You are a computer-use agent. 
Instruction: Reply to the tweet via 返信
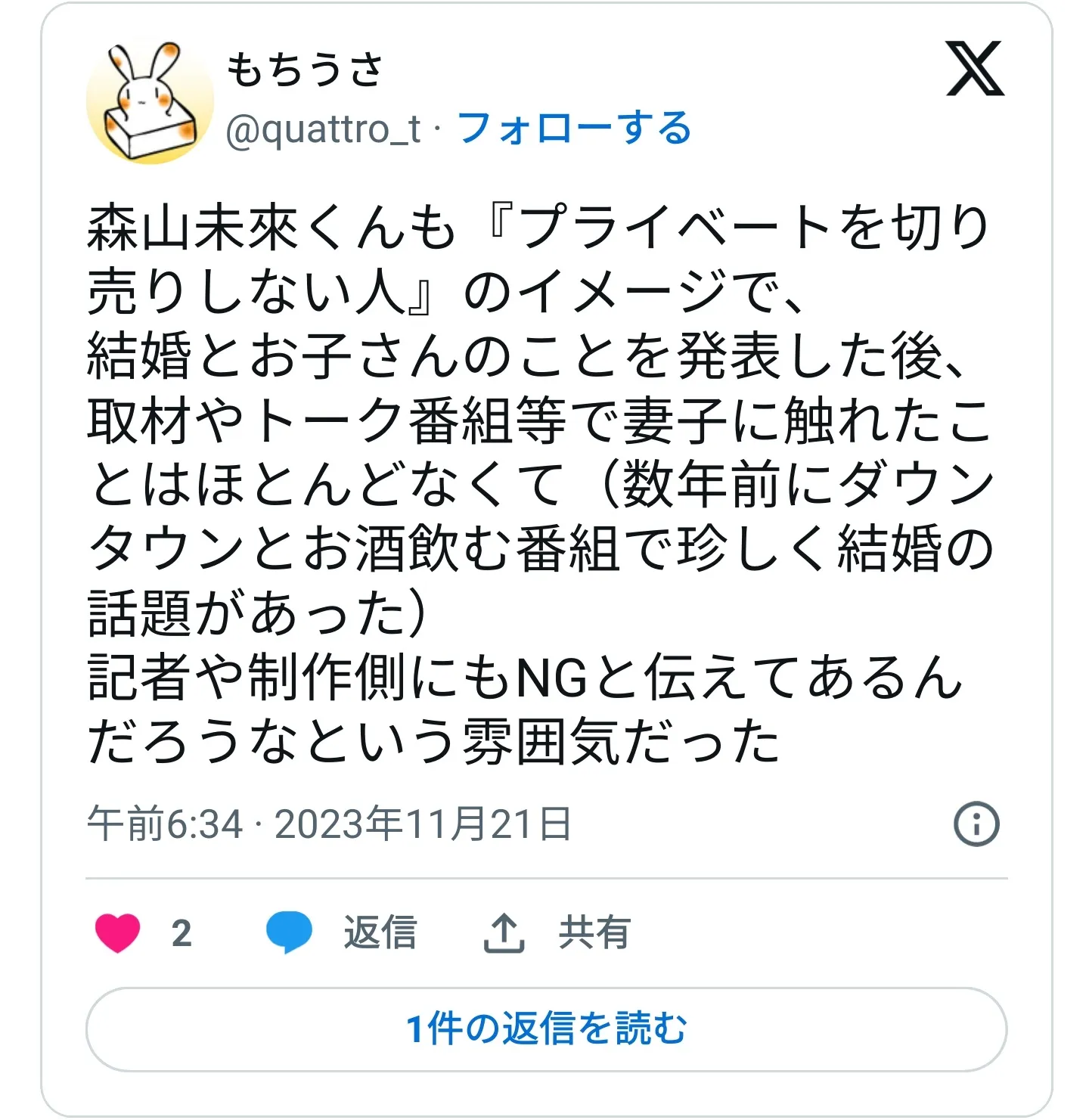(x=342, y=932)
